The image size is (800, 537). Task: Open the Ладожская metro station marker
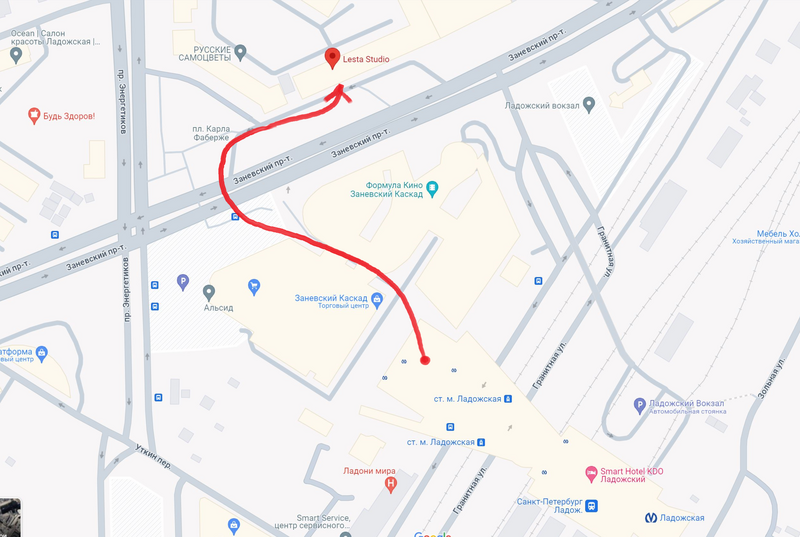pos(650,517)
